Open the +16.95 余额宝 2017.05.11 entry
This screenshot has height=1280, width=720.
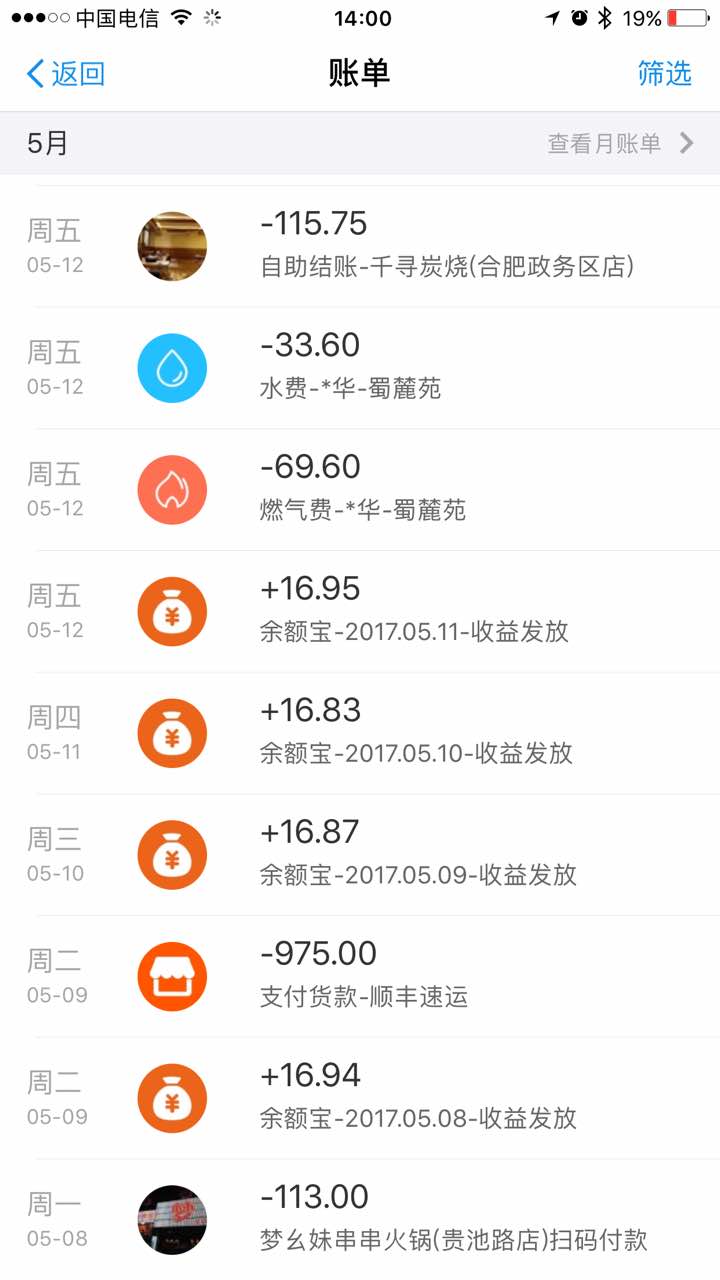pyautogui.click(x=360, y=611)
